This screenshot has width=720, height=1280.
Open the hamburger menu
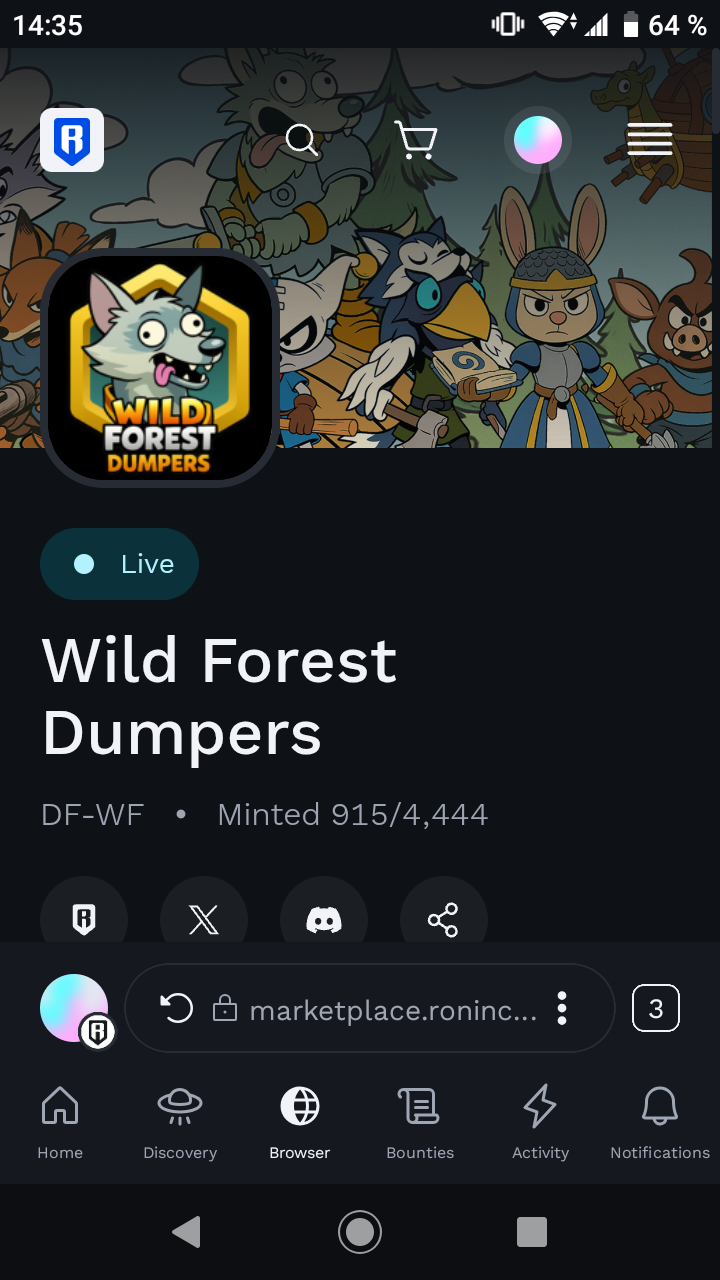point(649,139)
